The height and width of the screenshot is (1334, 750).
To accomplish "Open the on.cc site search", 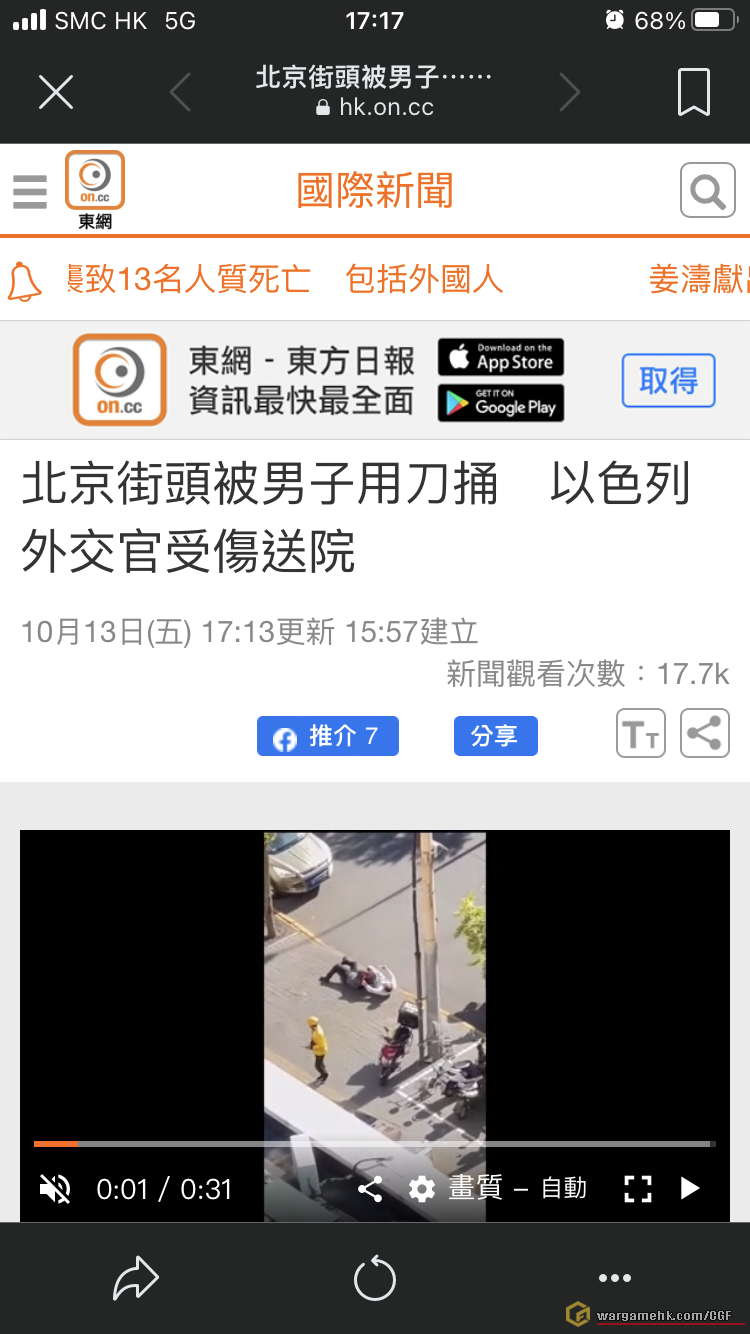I will 707,190.
